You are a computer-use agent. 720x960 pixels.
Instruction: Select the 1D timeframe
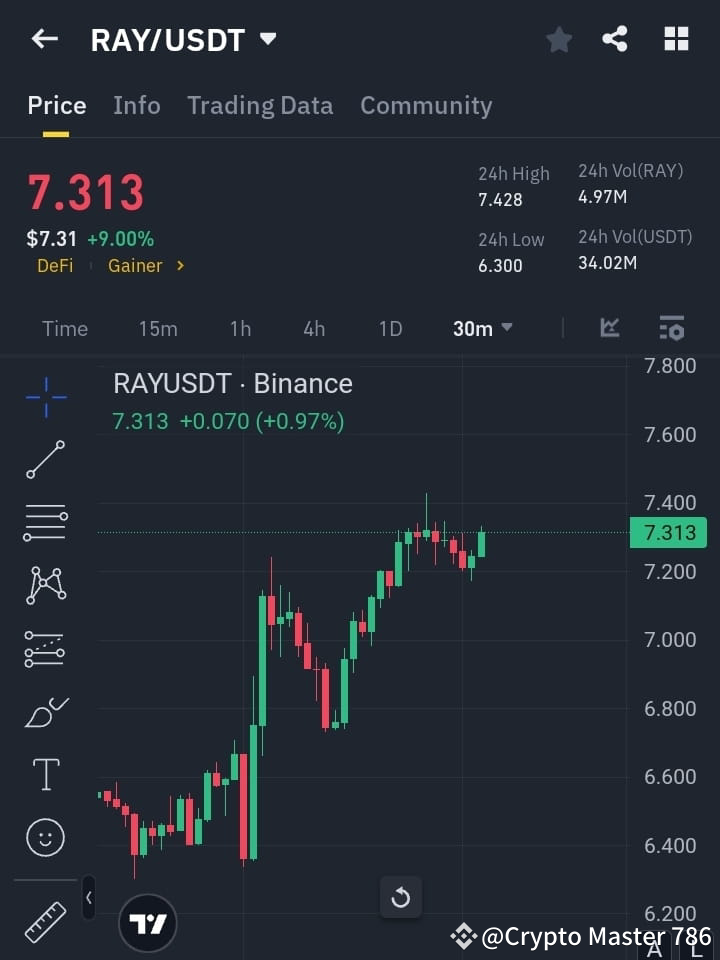(390, 328)
